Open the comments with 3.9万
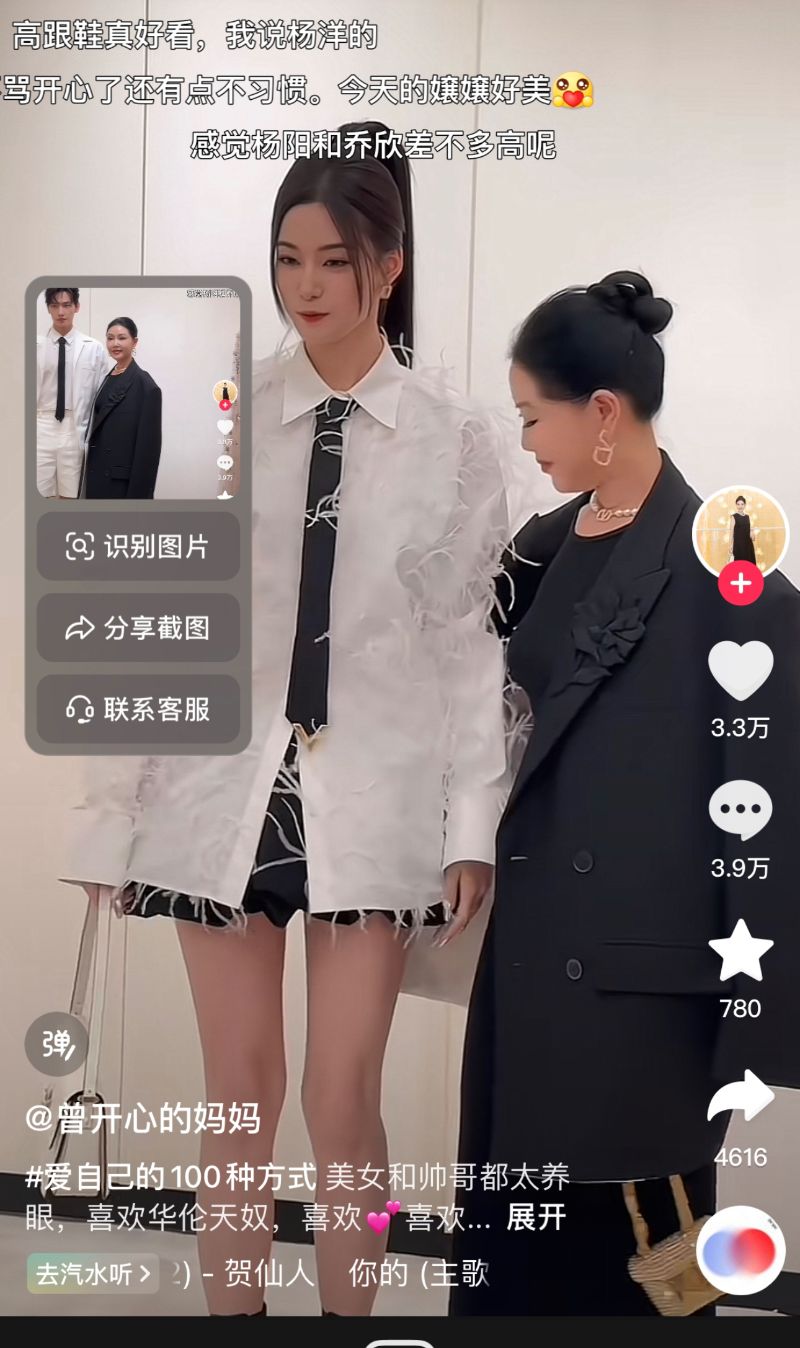Screen dimensions: 800x1348 (740, 811)
